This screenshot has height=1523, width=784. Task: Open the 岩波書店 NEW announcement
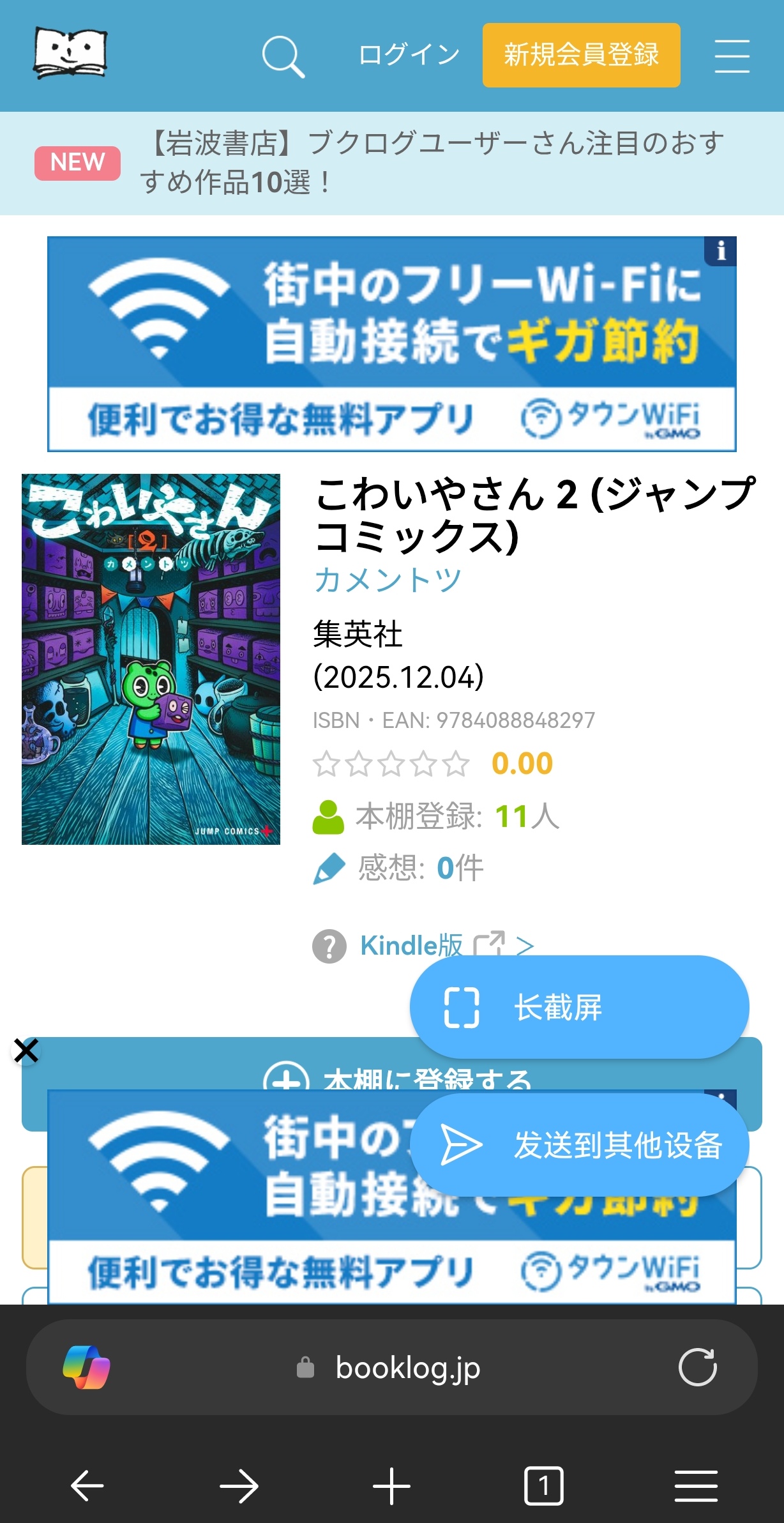click(x=432, y=163)
